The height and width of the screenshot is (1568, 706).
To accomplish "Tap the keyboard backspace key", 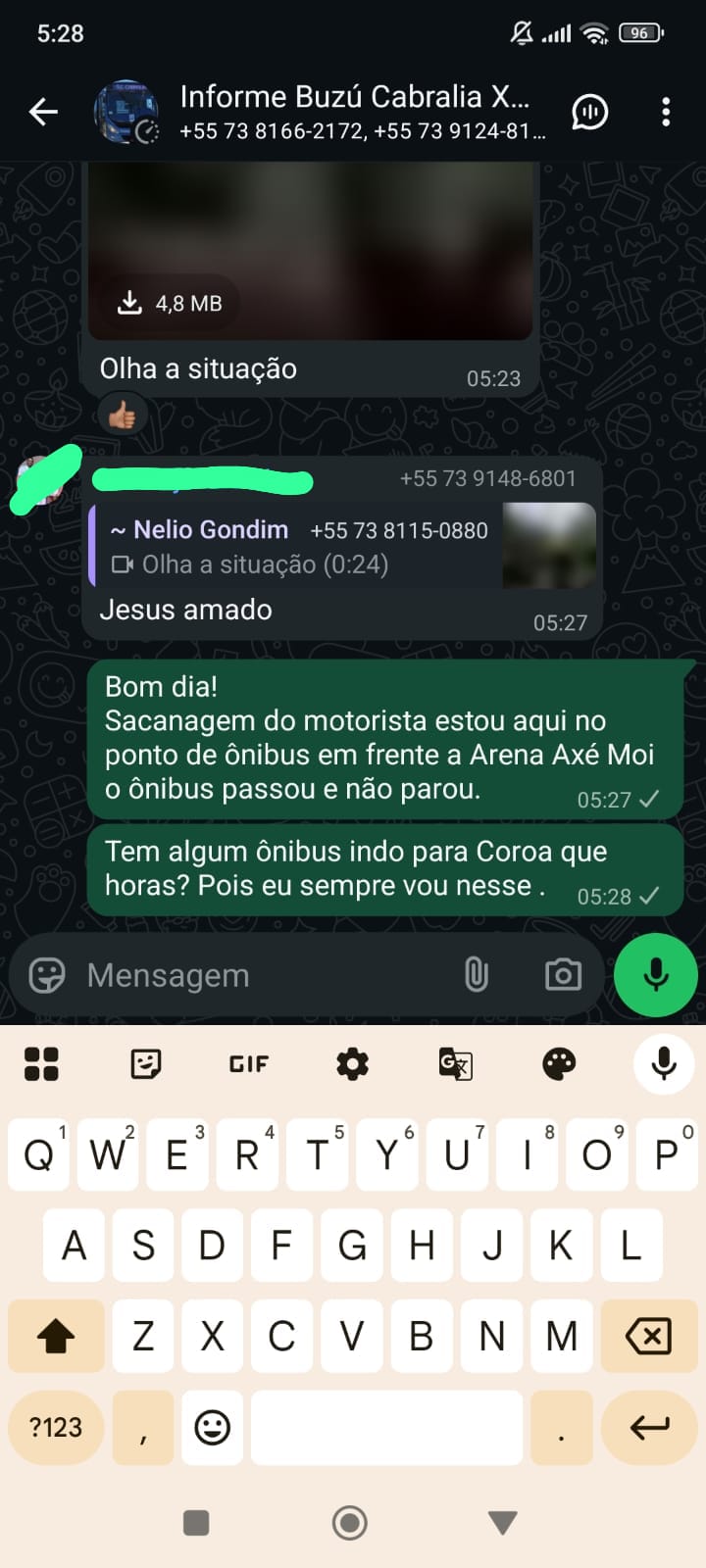I will pyautogui.click(x=647, y=1336).
